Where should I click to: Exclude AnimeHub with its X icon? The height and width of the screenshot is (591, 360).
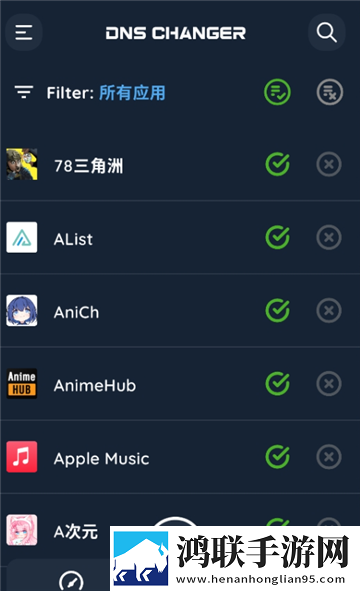pos(329,383)
